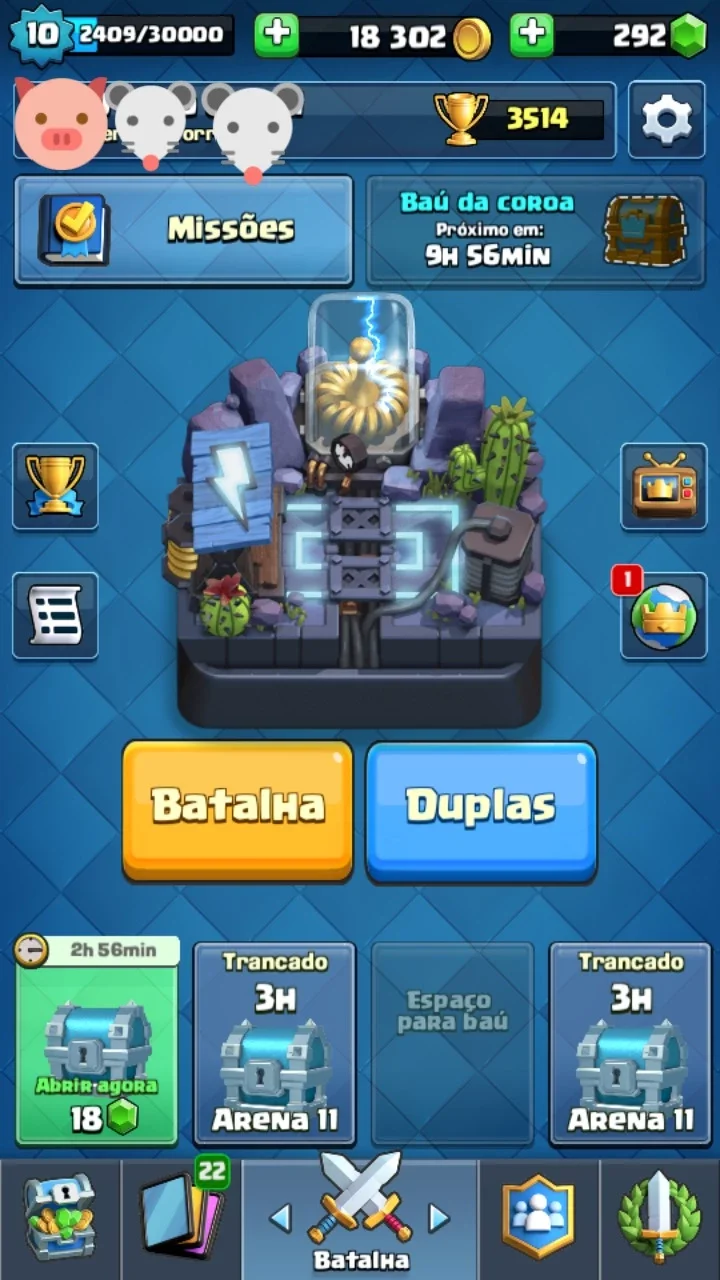Open the battle log scroll icon

(55, 615)
